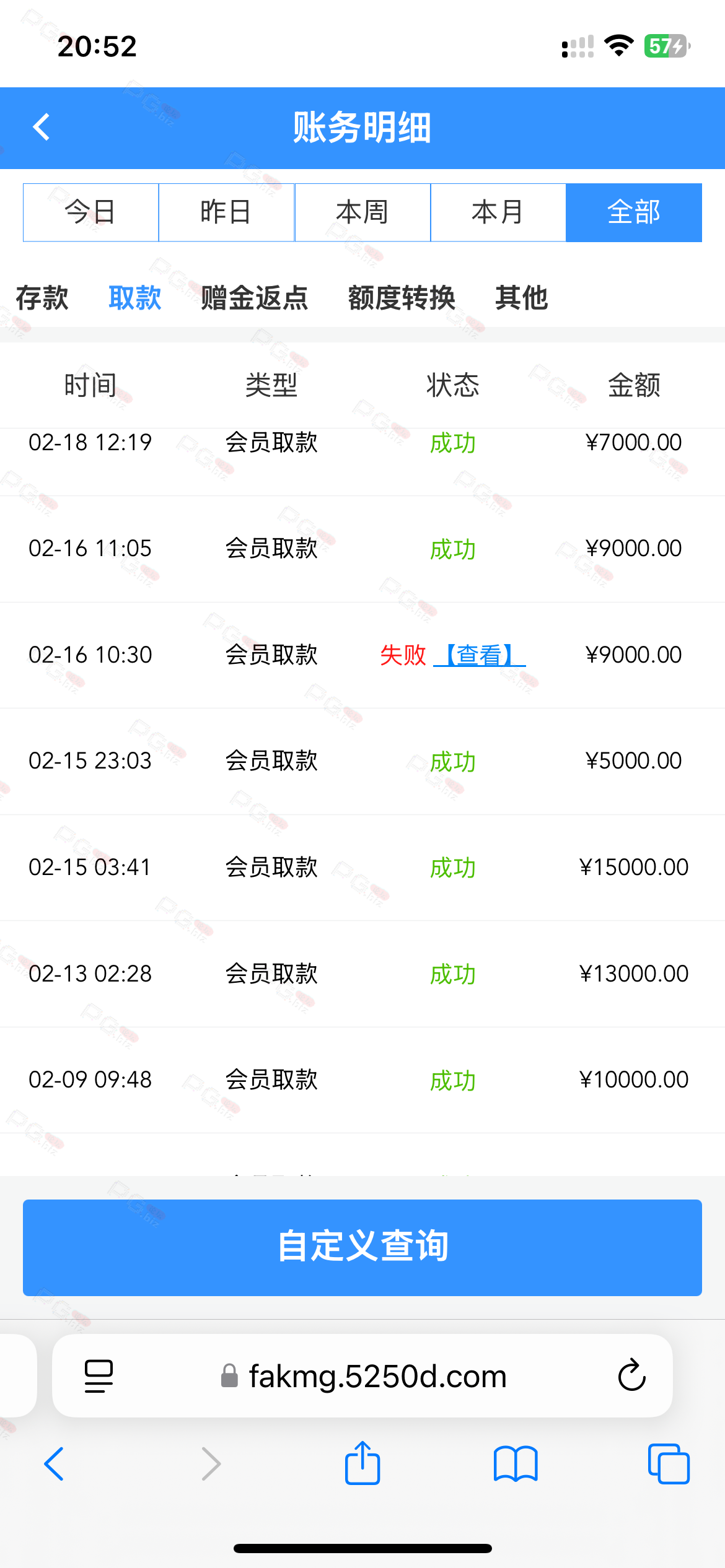Choose the 本周 filter

(x=362, y=212)
